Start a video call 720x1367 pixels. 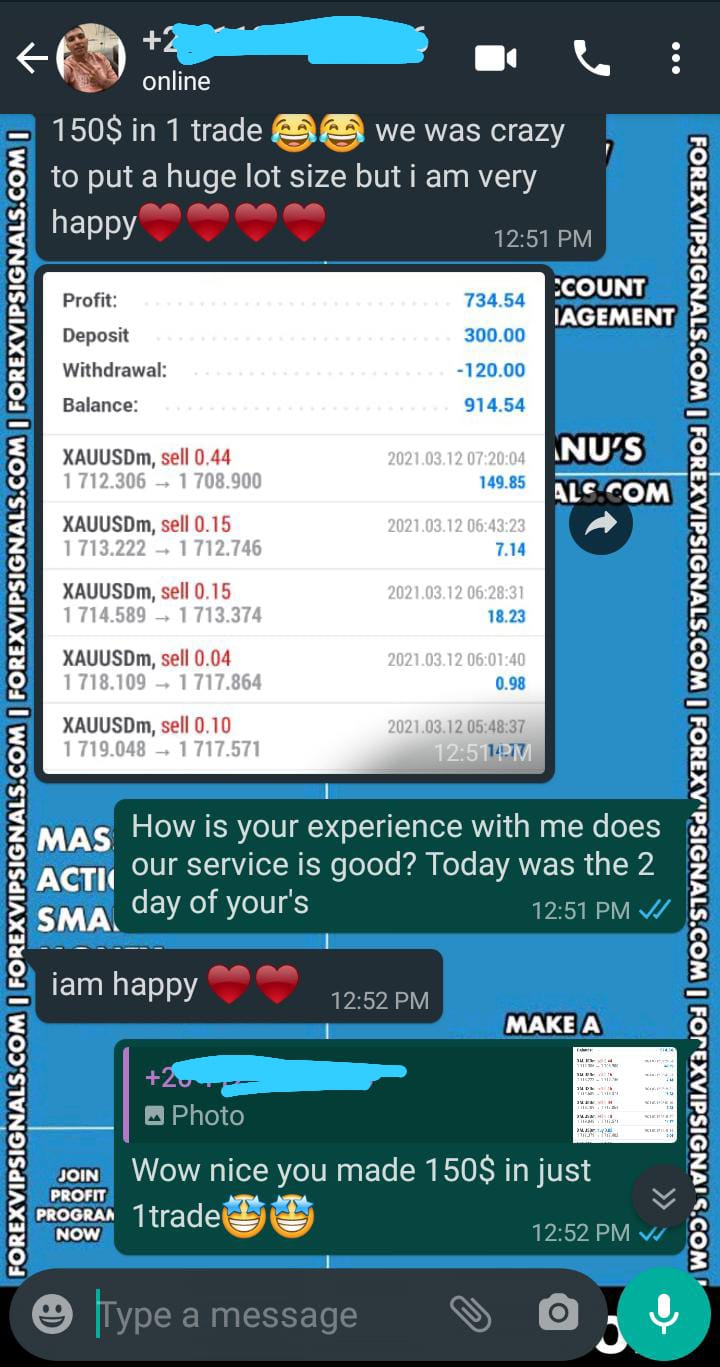[x=496, y=59]
